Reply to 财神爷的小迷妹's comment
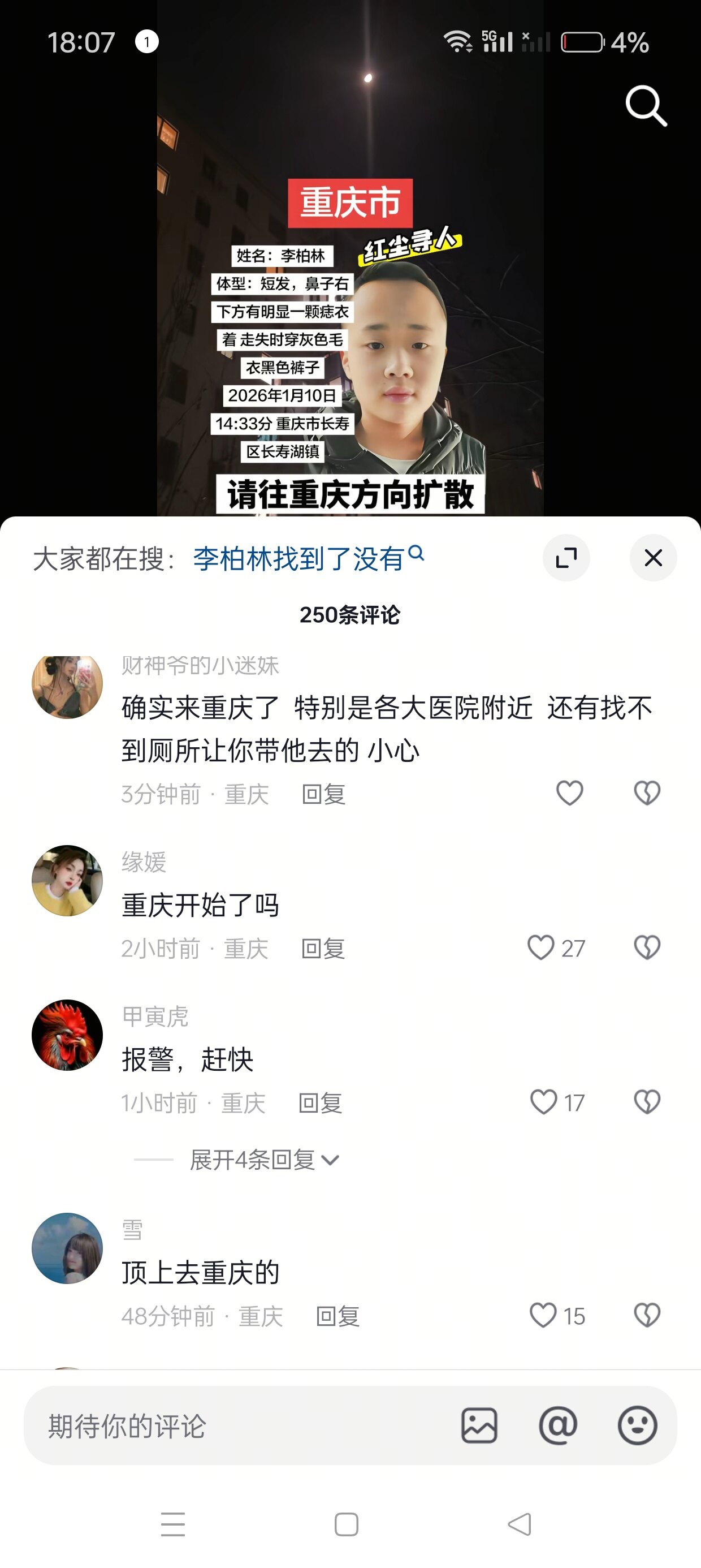Viewport: 701px width, 1568px height. pos(323,794)
